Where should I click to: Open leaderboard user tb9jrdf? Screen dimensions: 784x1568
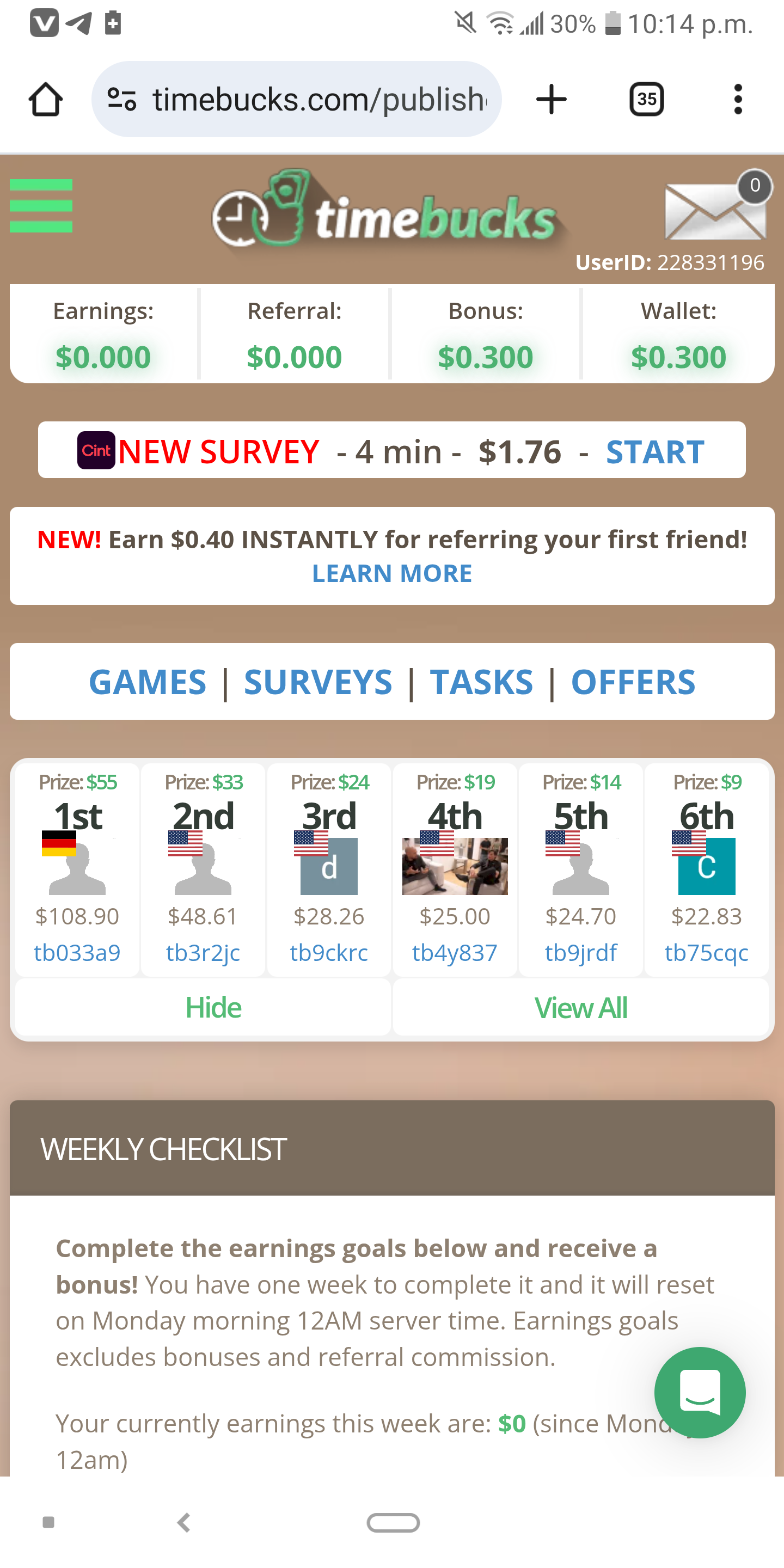click(581, 953)
